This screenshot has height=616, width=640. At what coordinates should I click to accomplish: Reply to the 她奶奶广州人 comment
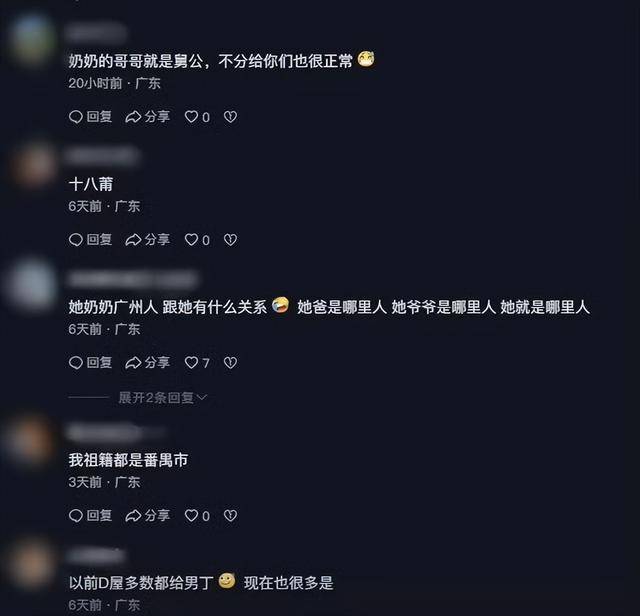click(x=90, y=362)
